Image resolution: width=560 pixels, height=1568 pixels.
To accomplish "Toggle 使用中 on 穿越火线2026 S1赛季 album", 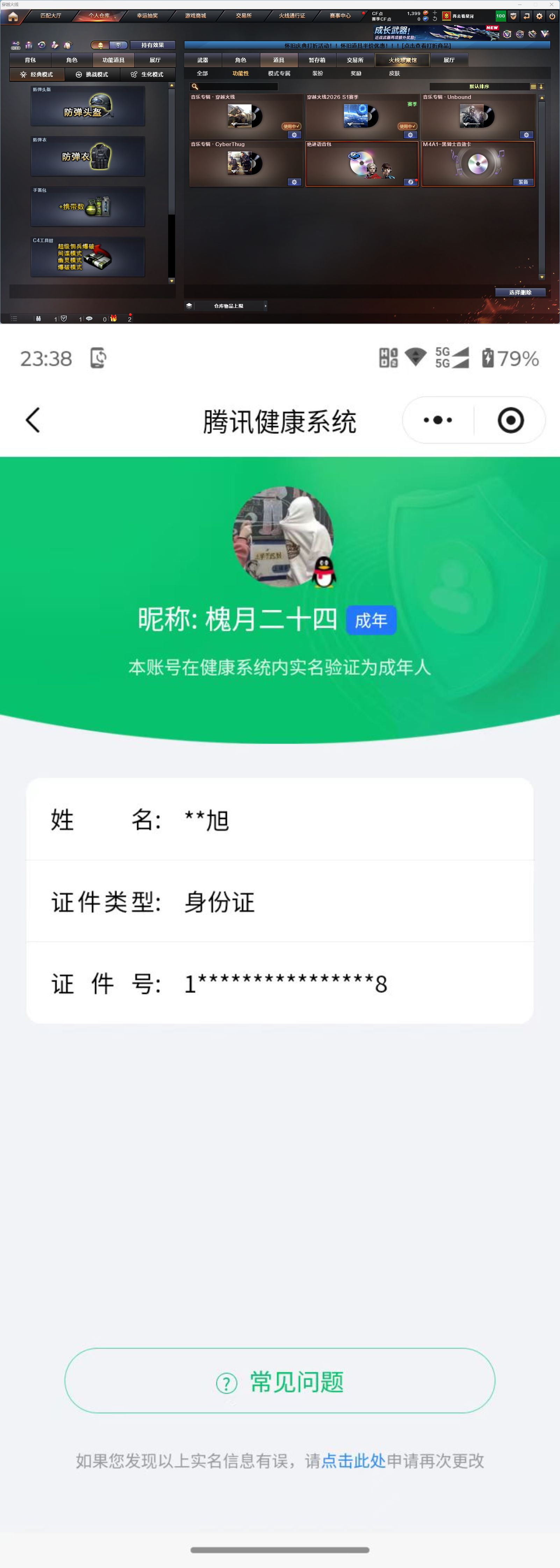I will (x=408, y=125).
